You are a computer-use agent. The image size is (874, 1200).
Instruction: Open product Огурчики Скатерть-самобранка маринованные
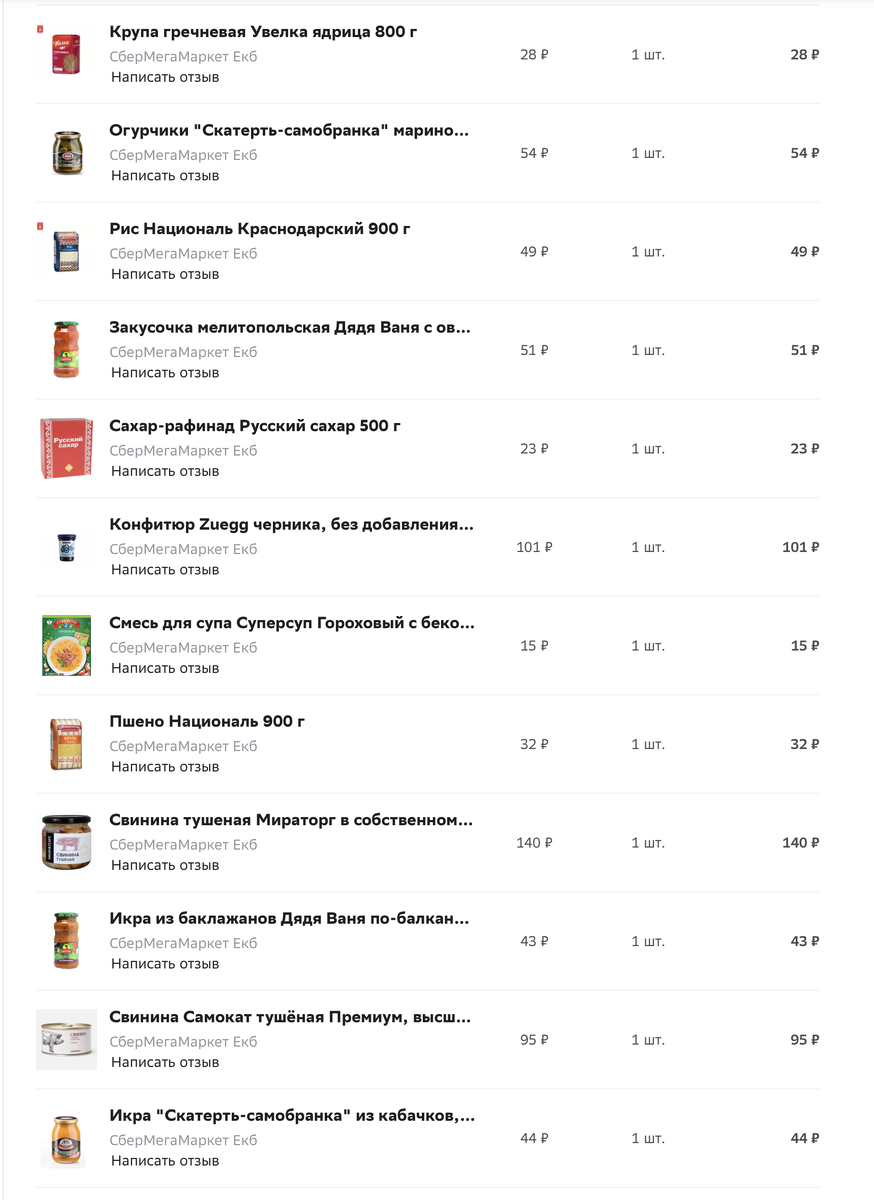(288, 131)
